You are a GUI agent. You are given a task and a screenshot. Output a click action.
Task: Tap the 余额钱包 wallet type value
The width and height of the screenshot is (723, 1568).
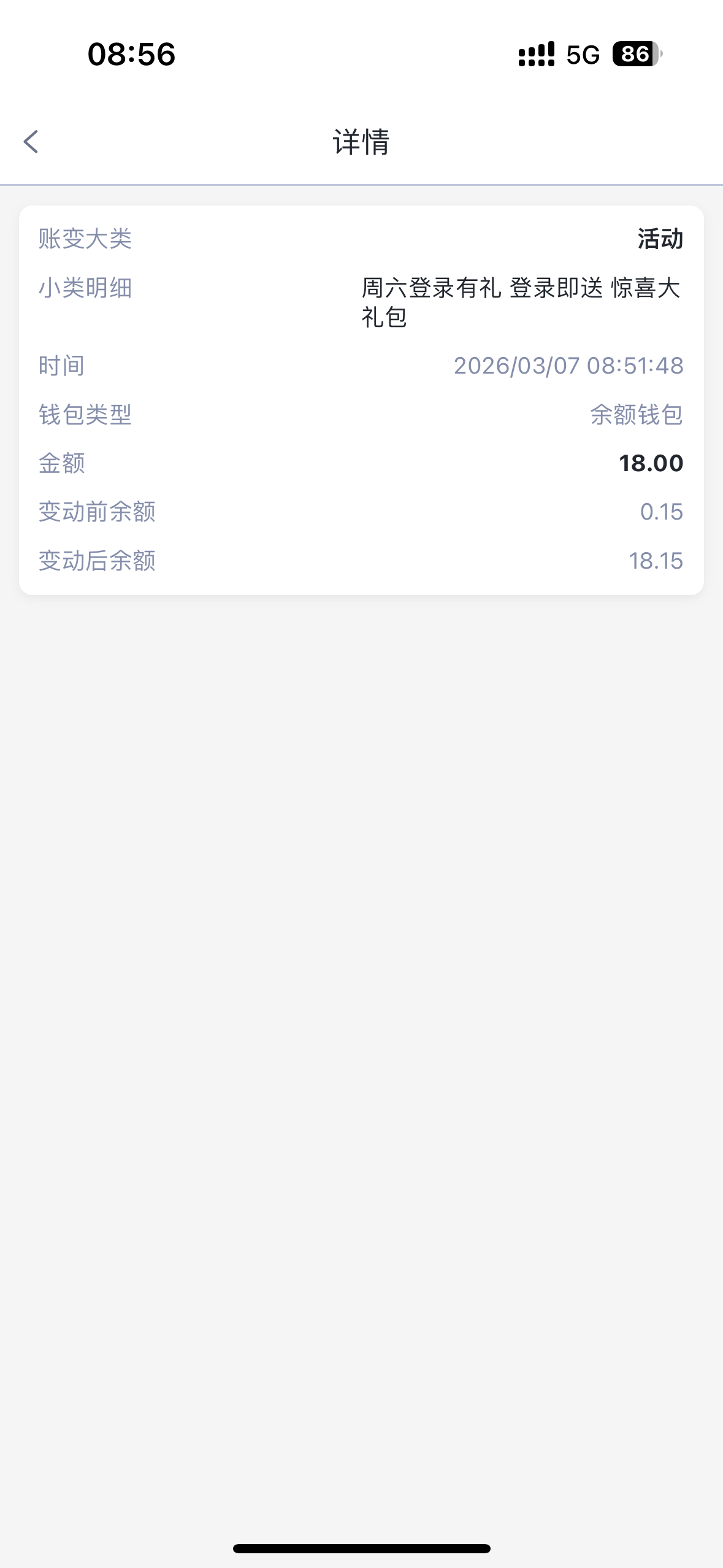click(637, 415)
